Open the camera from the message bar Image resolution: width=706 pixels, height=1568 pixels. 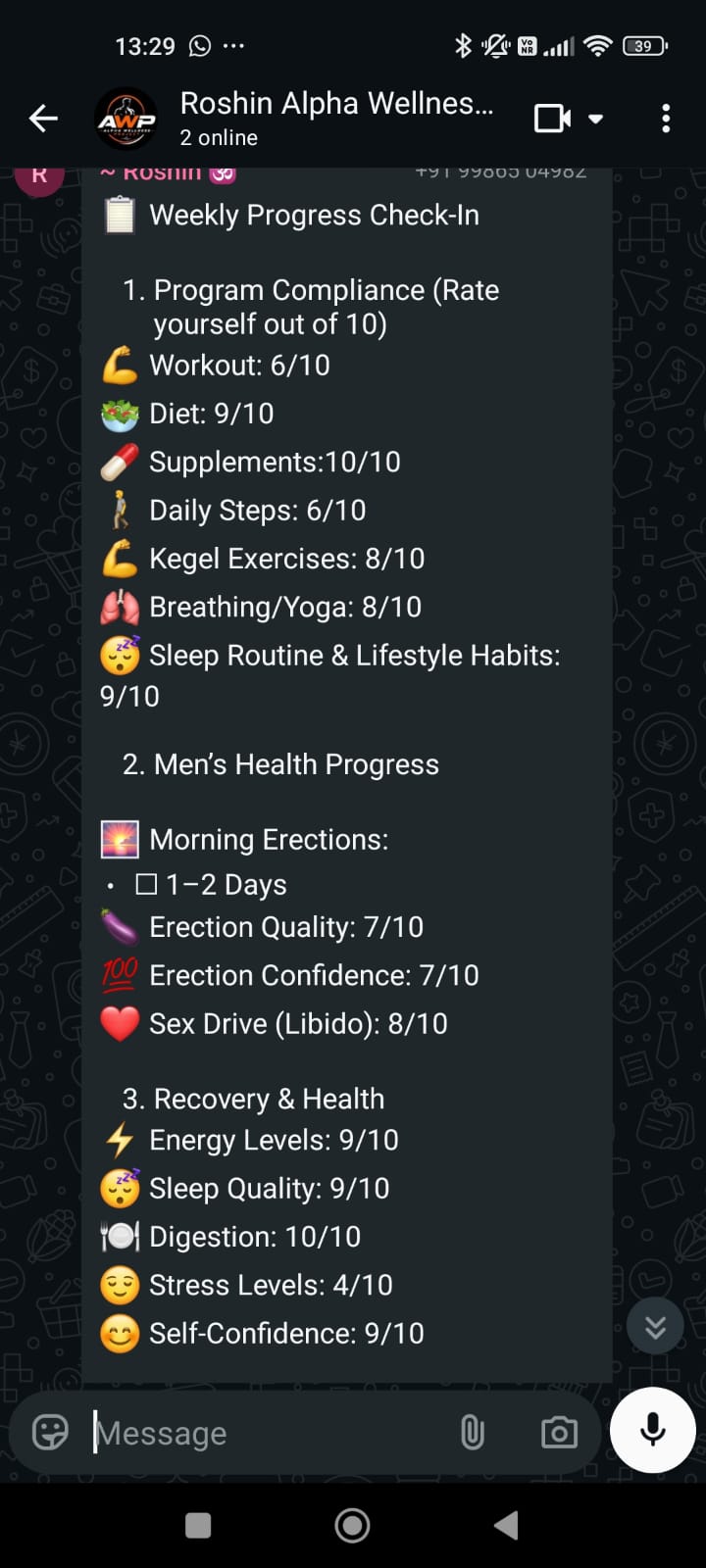click(559, 1433)
